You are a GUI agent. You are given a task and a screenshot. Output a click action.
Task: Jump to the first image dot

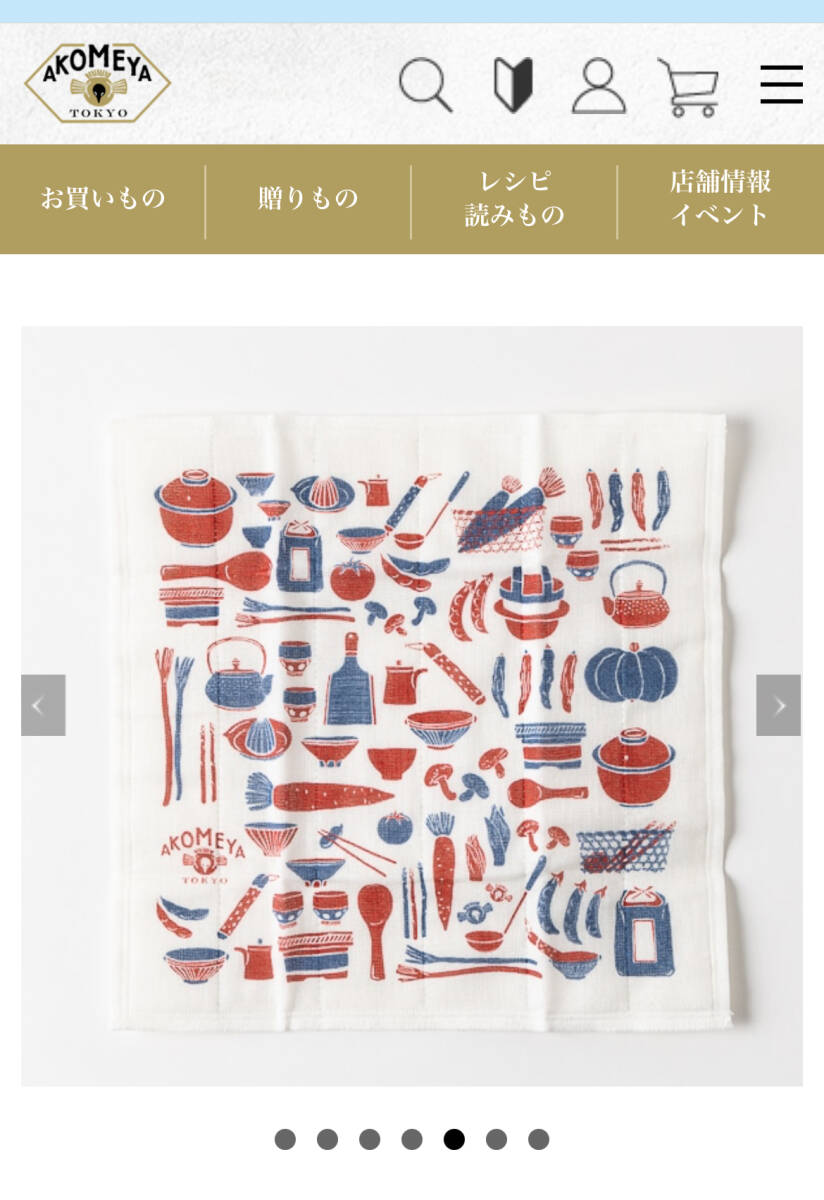pos(285,1139)
